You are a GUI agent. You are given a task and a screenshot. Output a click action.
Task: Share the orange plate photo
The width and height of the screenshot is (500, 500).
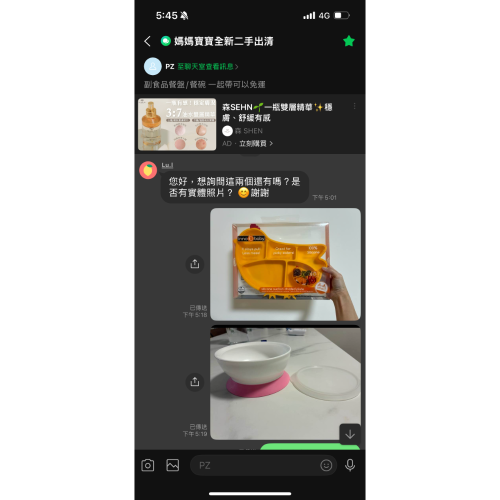pyautogui.click(x=195, y=264)
